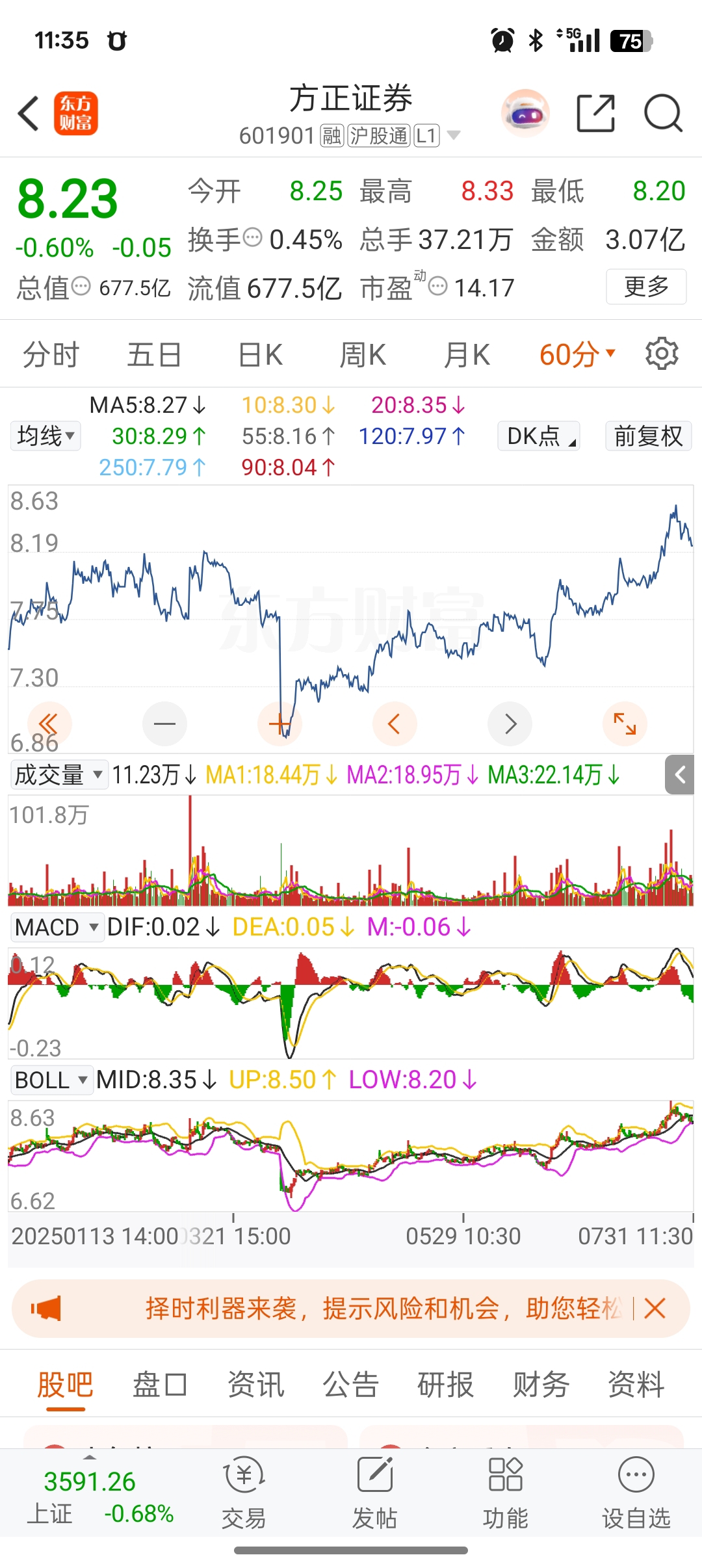
Task: Open the 成交量 indicator dropdown
Action: point(59,775)
